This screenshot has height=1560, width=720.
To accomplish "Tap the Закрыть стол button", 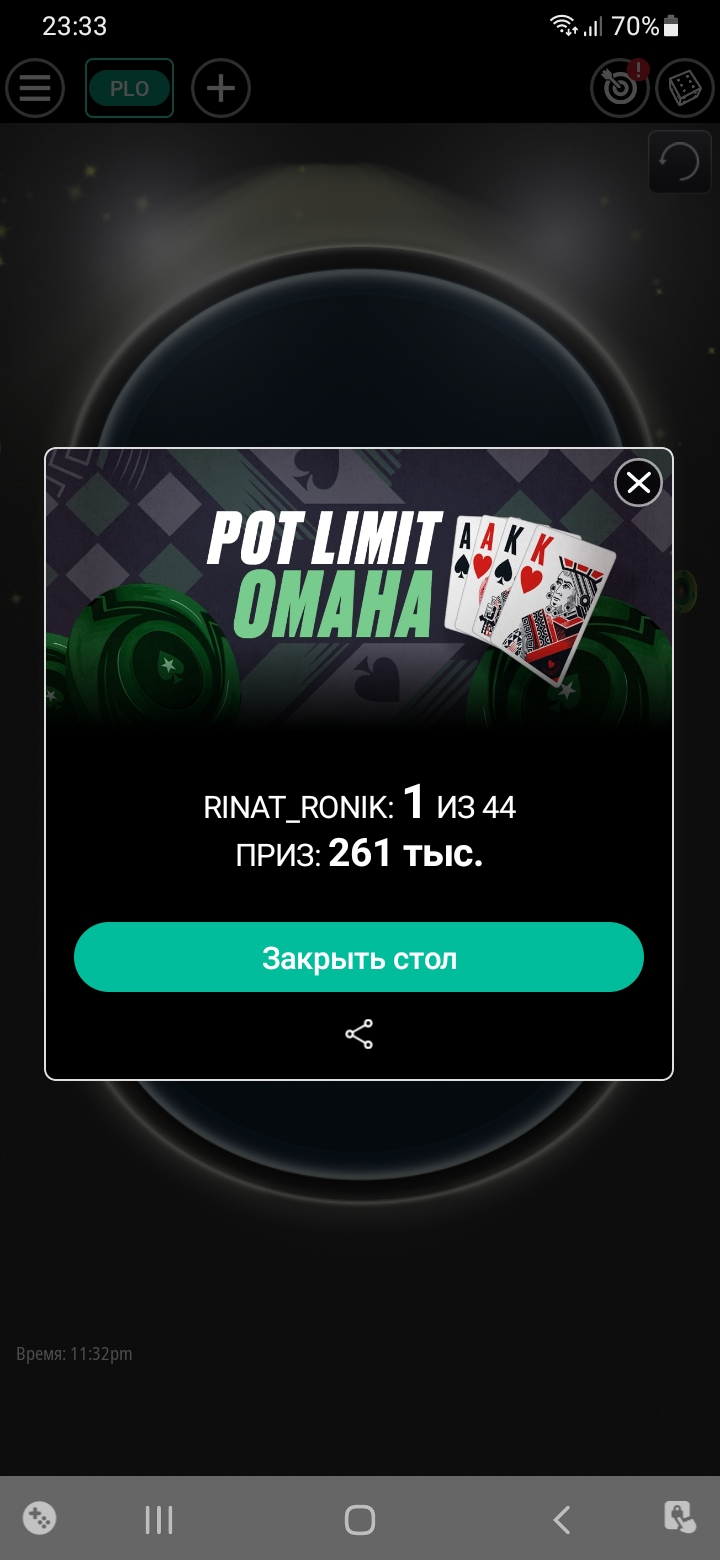I will pyautogui.click(x=359, y=957).
